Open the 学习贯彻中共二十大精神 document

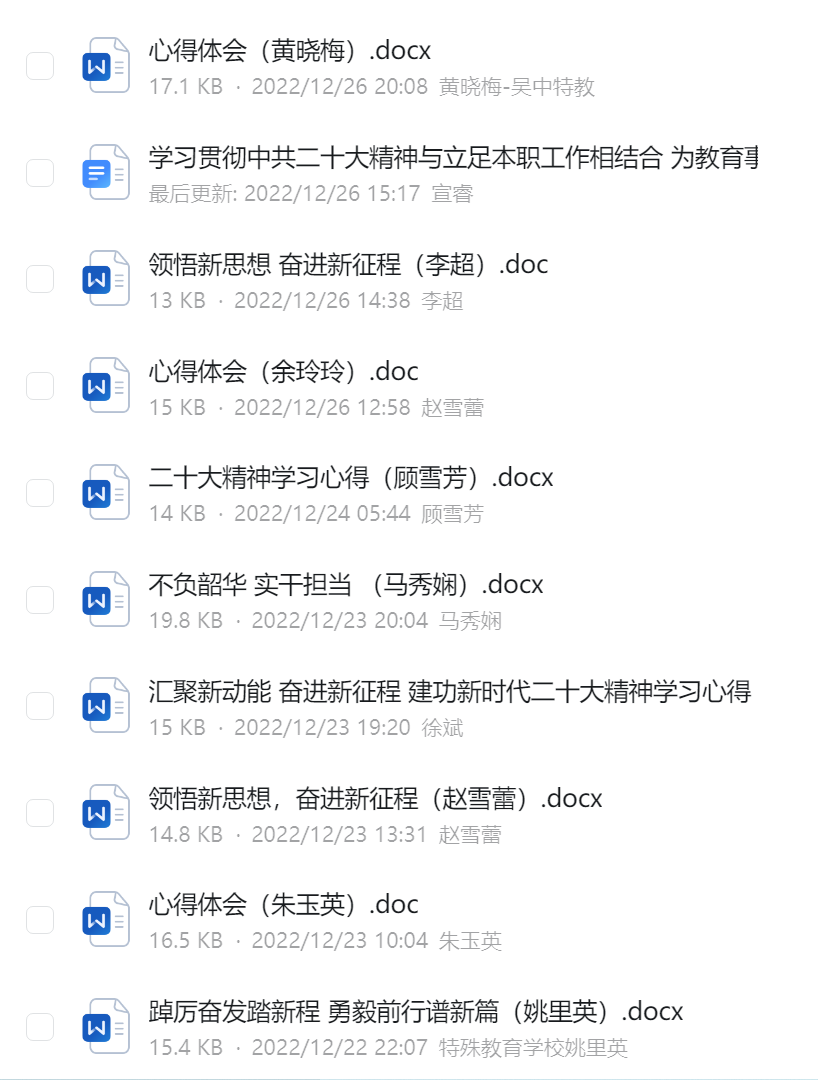(452, 157)
